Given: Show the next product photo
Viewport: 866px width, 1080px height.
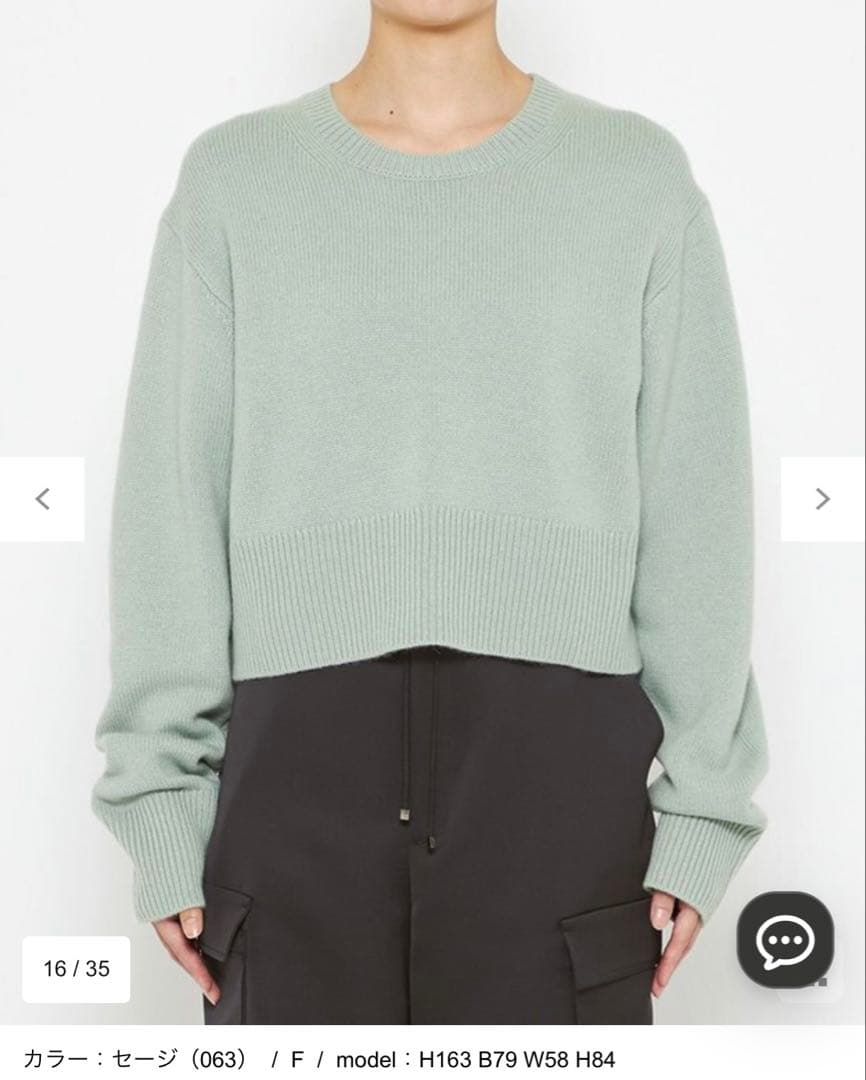Looking at the screenshot, I should 822,499.
